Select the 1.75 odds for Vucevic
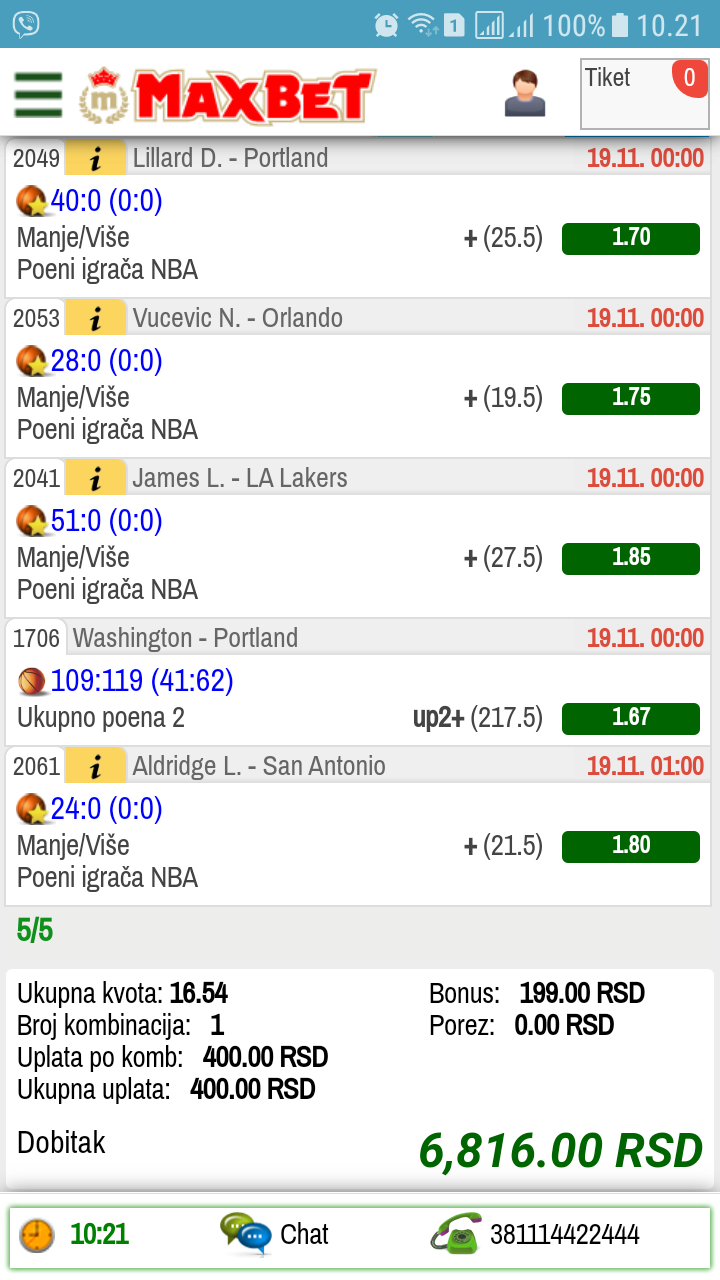 click(x=631, y=398)
